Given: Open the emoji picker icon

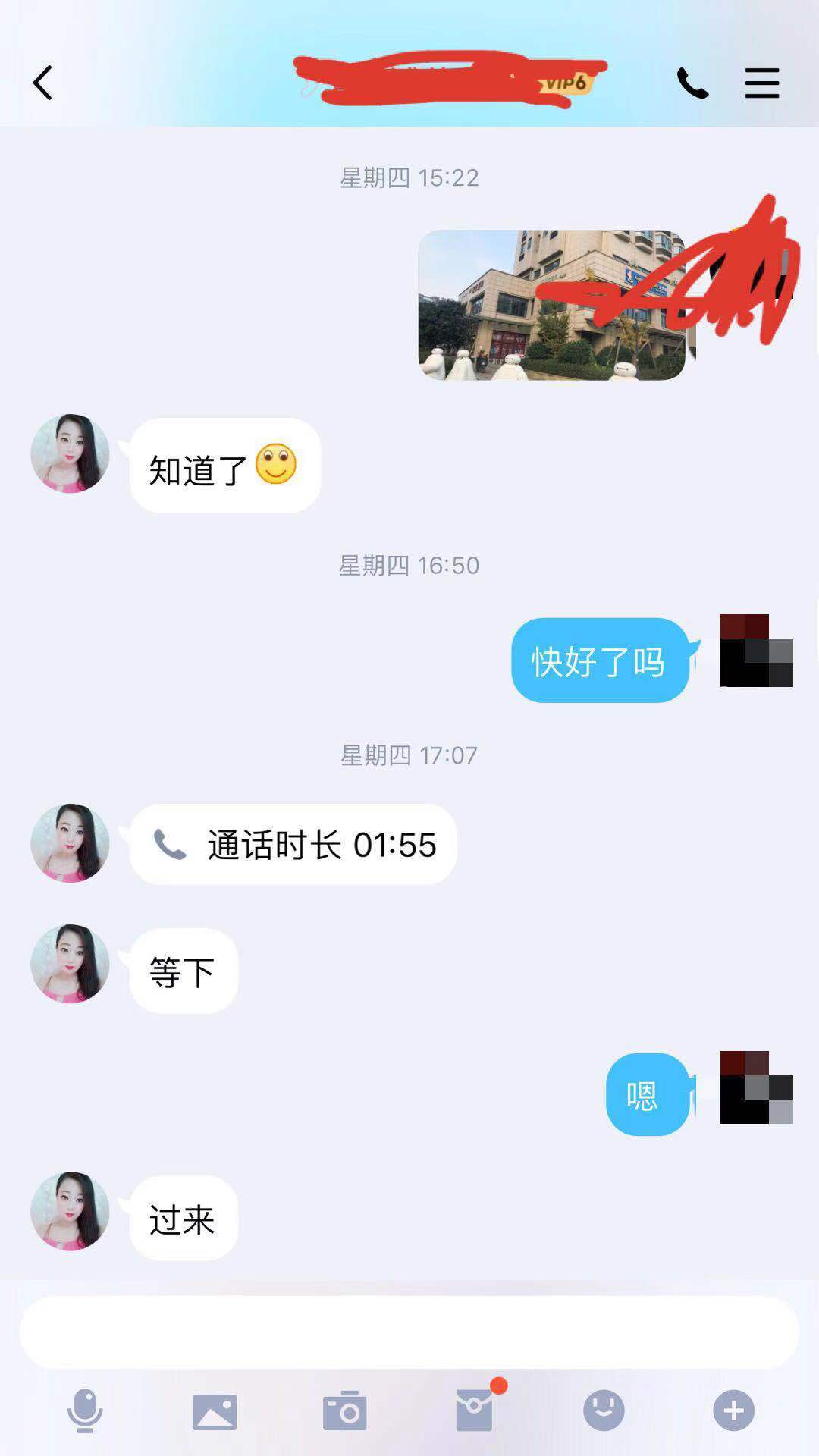Looking at the screenshot, I should tap(603, 1409).
